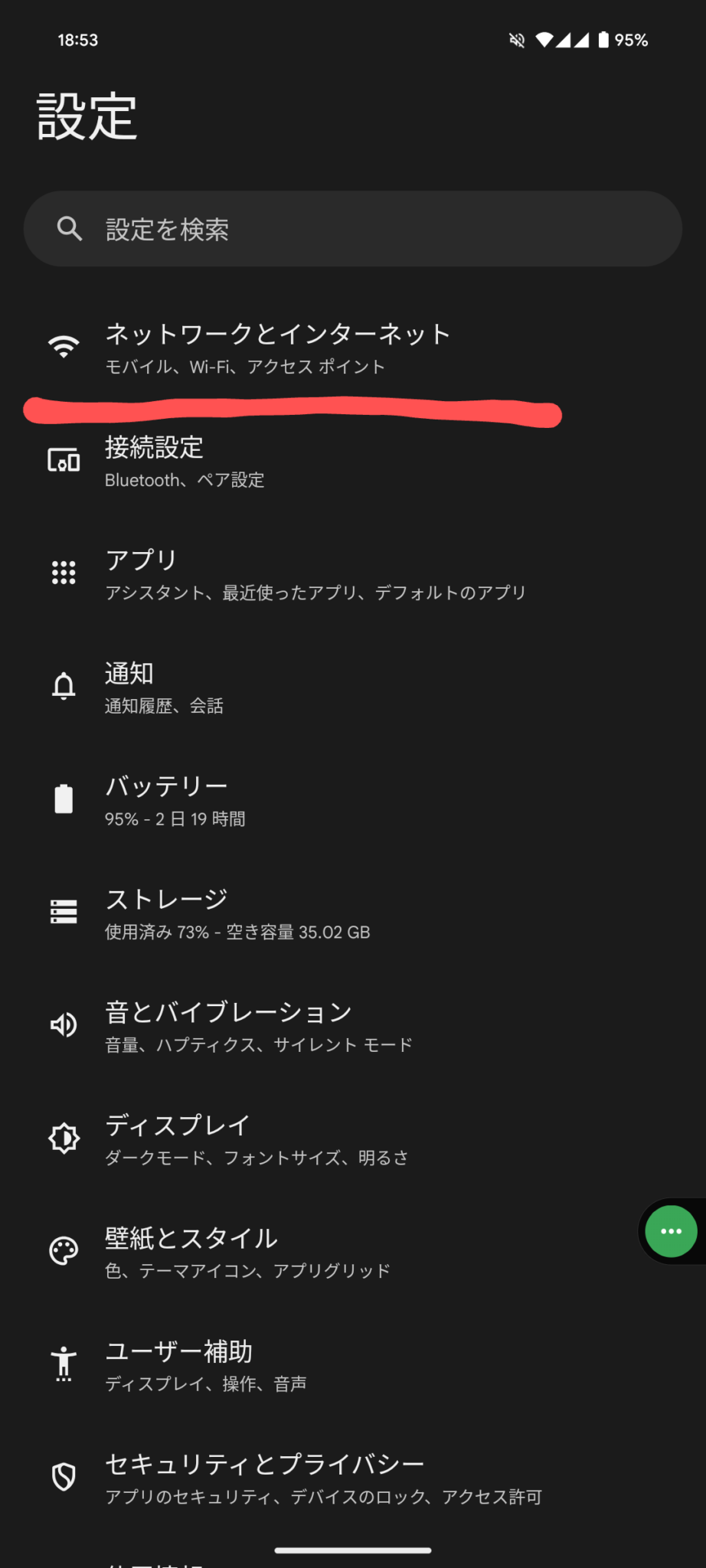Tap the 設定を検索 search field
Viewport: 706px width, 1568px height.
pyautogui.click(x=352, y=227)
